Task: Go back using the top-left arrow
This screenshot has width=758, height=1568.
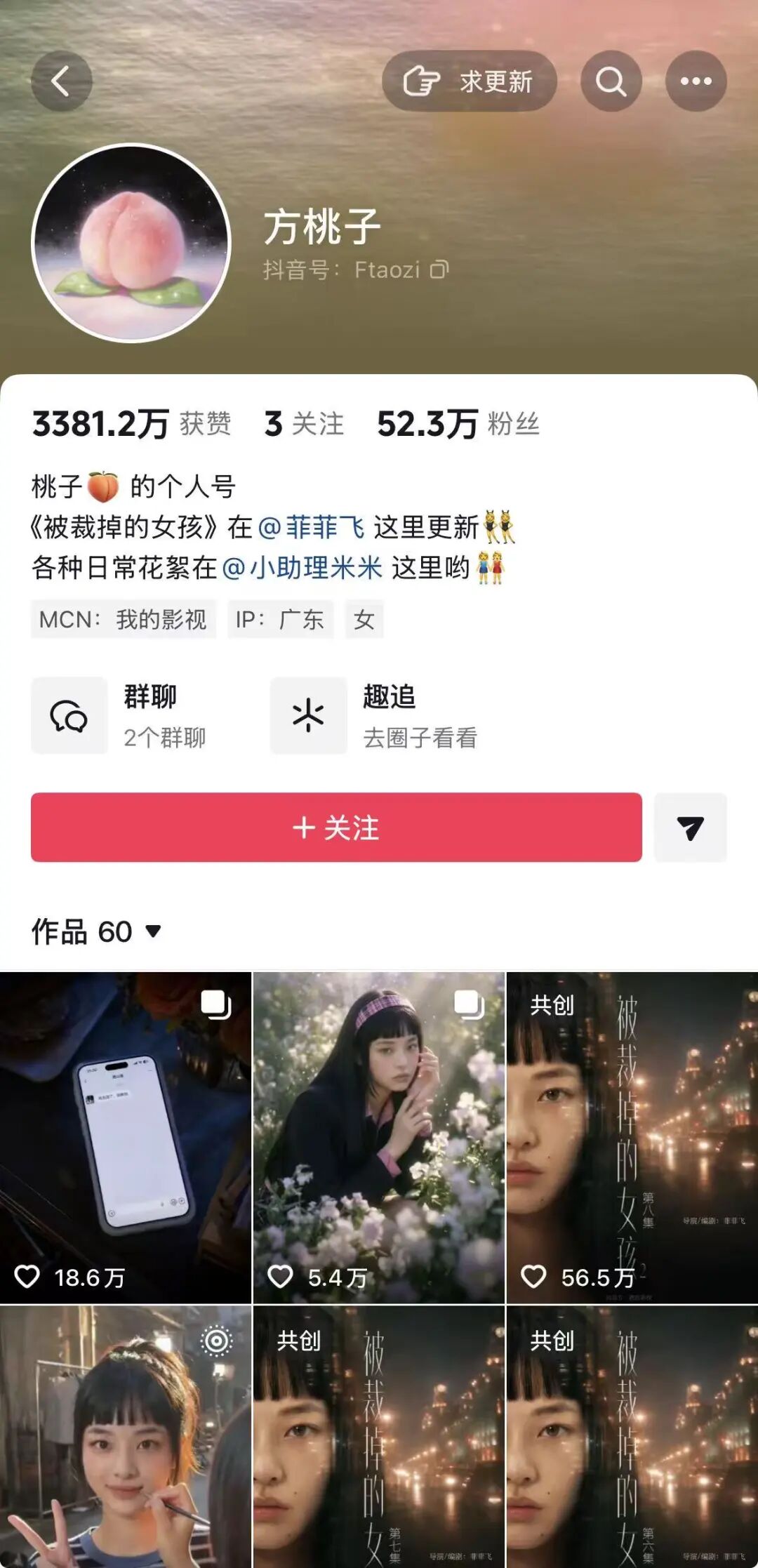Action: click(62, 81)
